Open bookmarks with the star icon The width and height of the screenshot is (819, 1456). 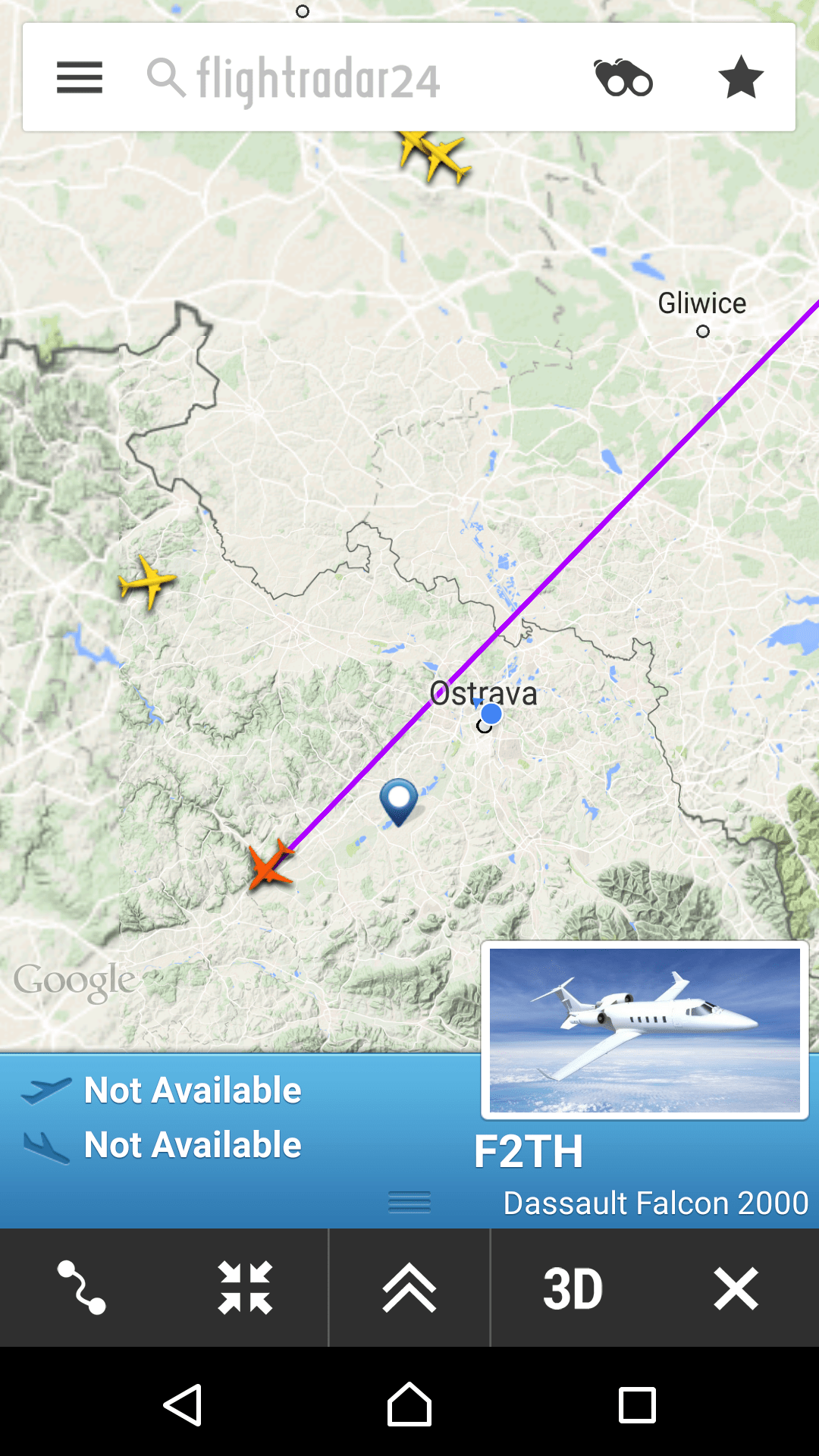[x=741, y=77]
